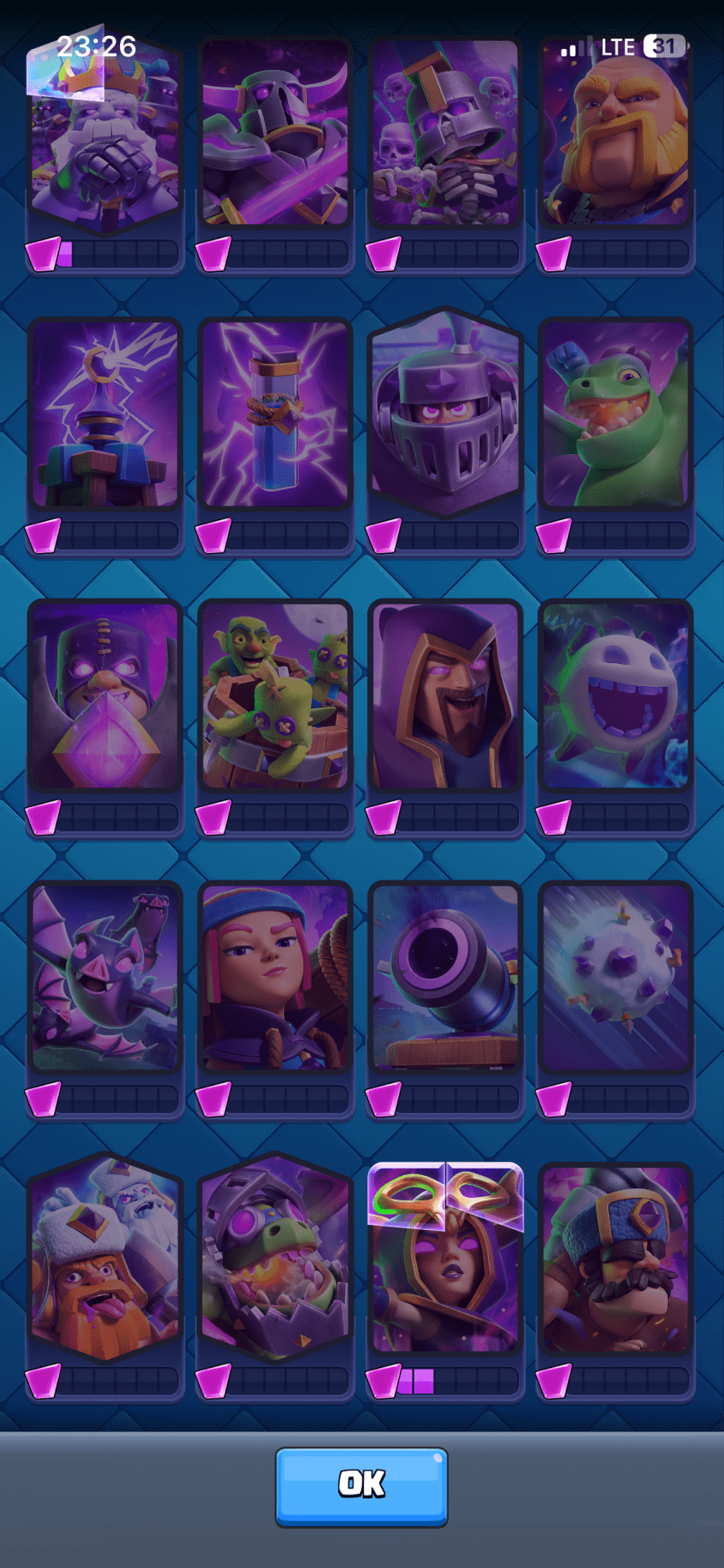Tap the OK button
The height and width of the screenshot is (1568, 724).
tap(361, 1486)
